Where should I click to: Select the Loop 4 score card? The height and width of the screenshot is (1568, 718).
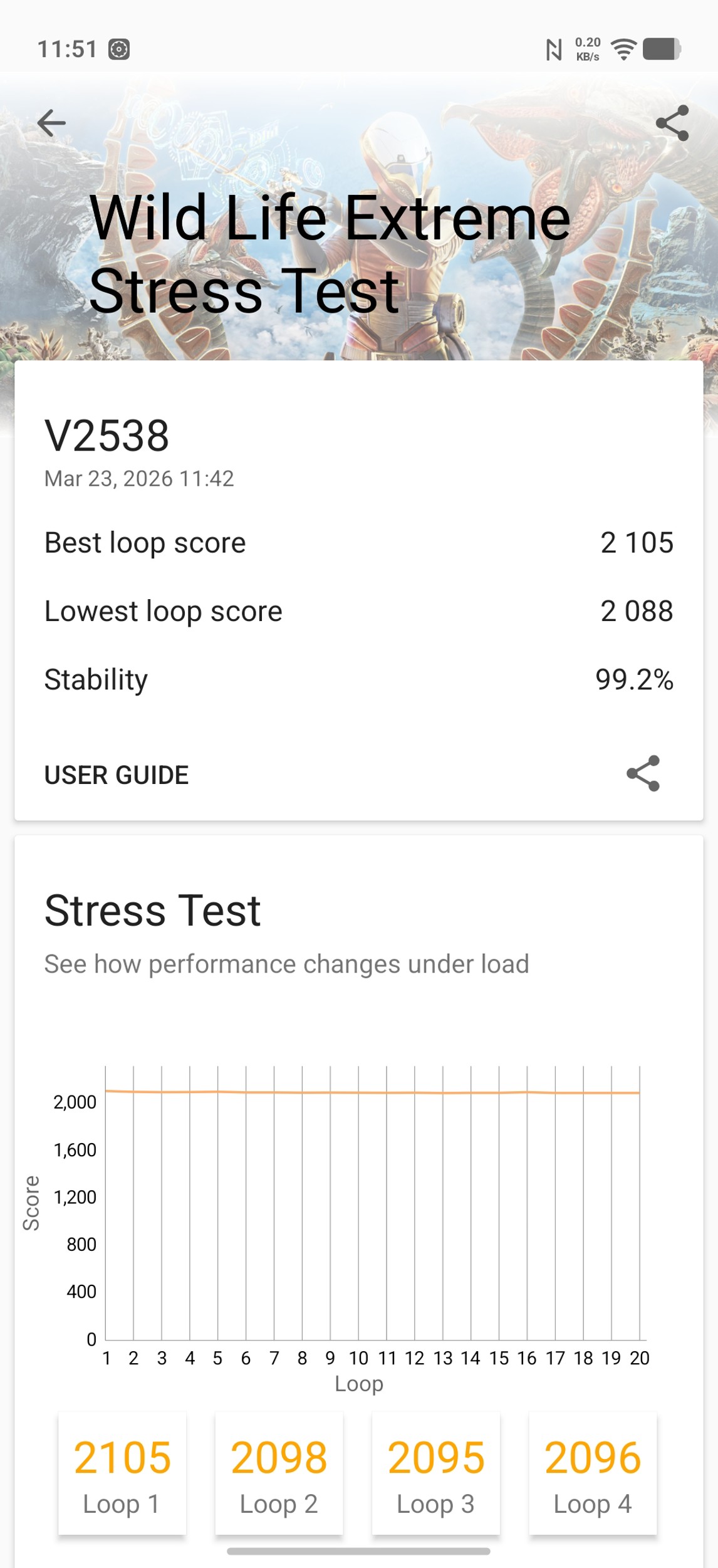pyautogui.click(x=593, y=1473)
